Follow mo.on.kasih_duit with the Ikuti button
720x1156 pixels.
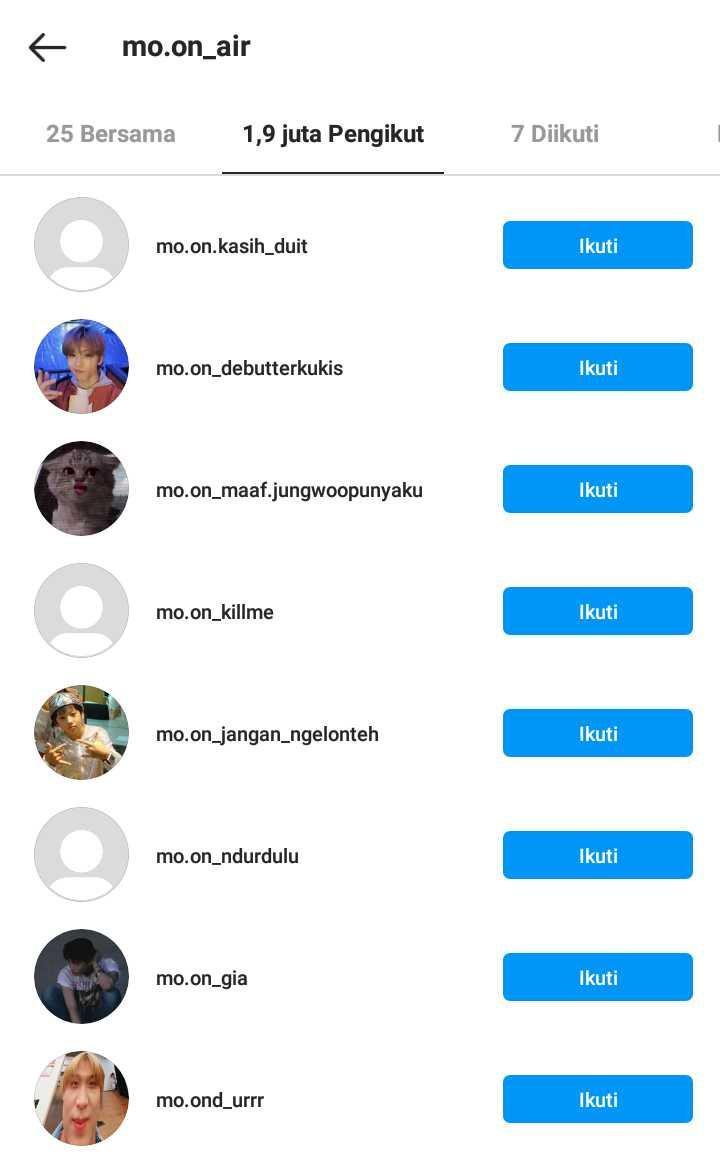(597, 246)
